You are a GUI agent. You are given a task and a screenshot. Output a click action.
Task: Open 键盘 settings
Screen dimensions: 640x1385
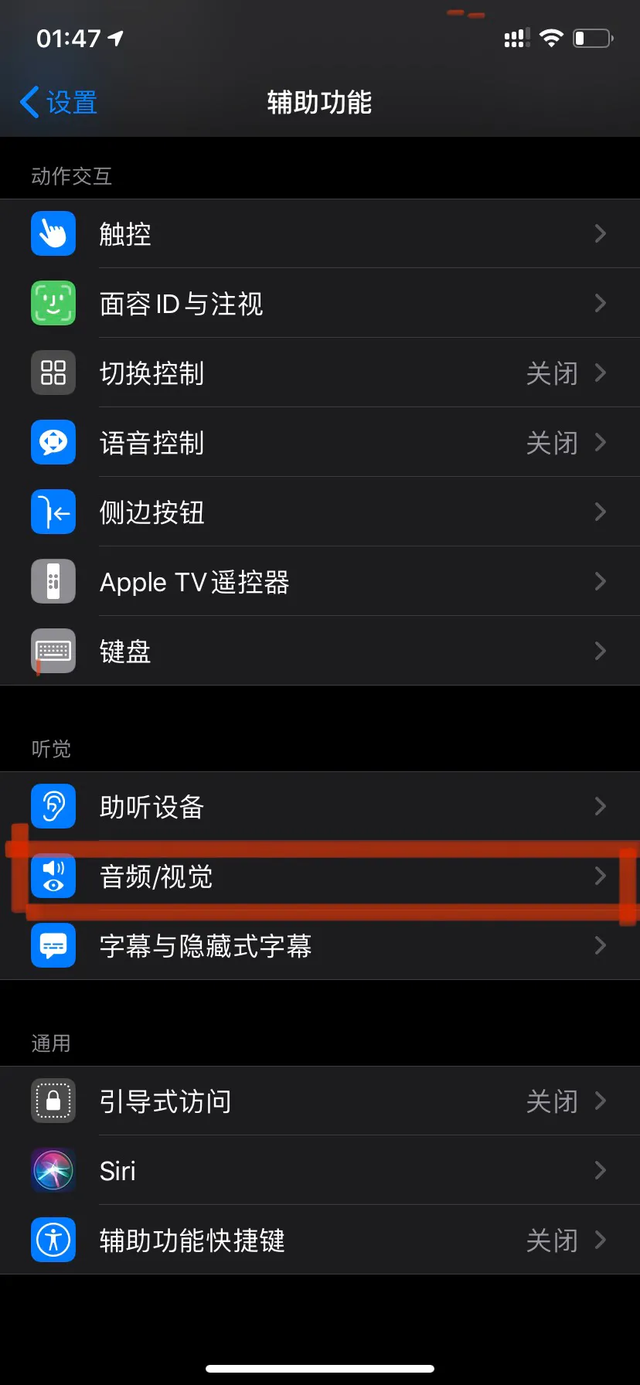(x=320, y=652)
